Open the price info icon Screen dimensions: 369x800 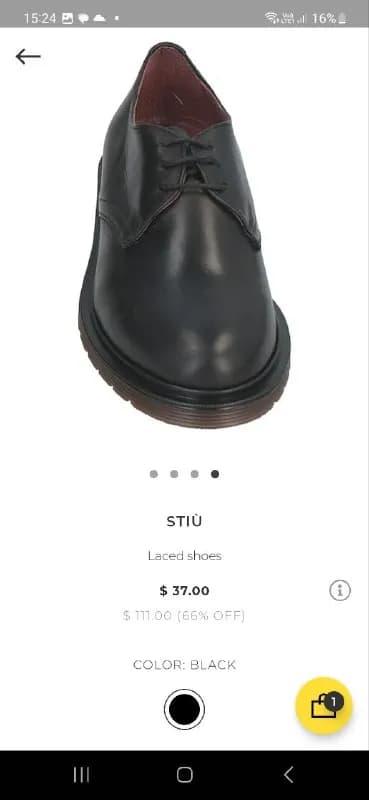(x=340, y=590)
